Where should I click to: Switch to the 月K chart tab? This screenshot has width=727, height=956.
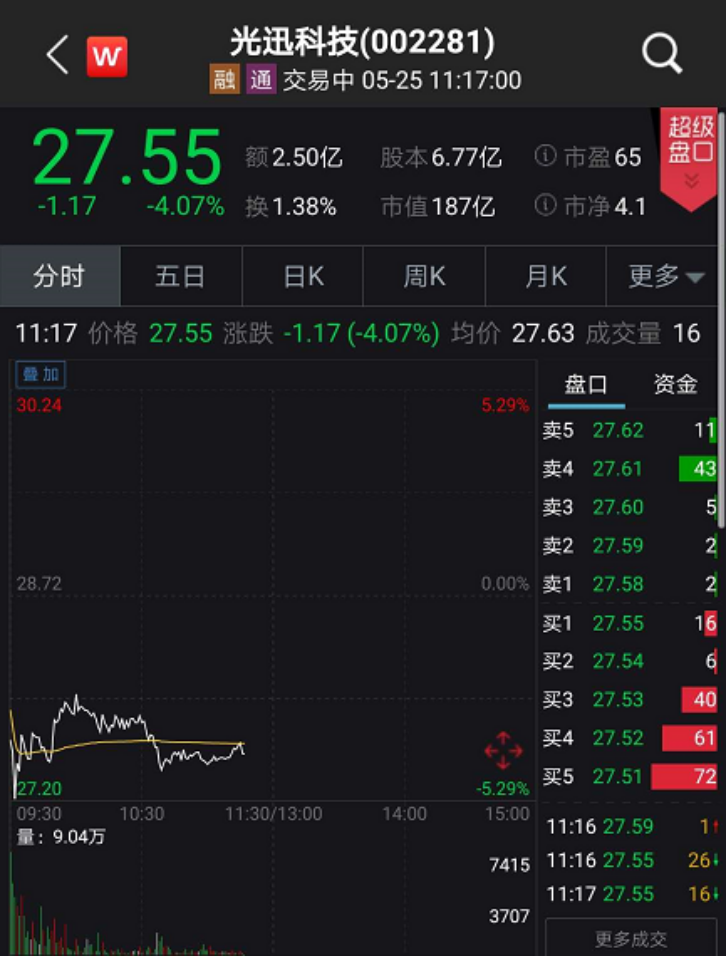pyautogui.click(x=546, y=276)
